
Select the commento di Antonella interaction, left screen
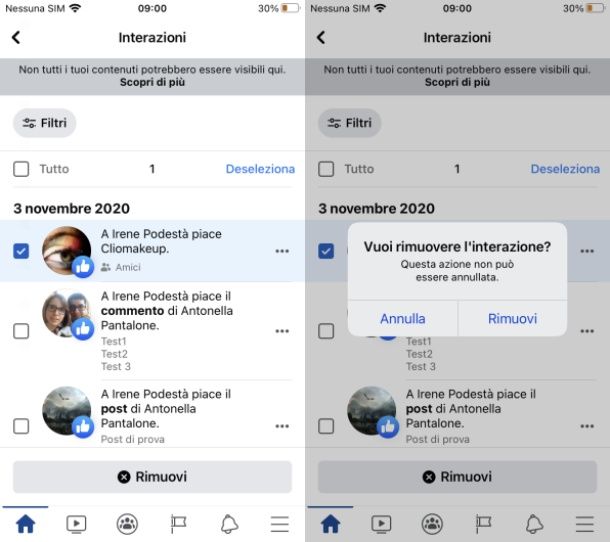tap(21, 331)
